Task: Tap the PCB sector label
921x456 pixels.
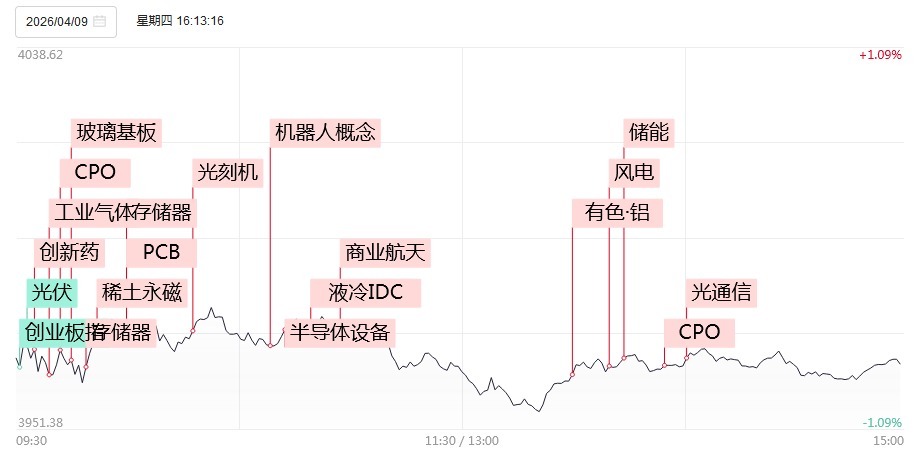Action: click(x=161, y=252)
